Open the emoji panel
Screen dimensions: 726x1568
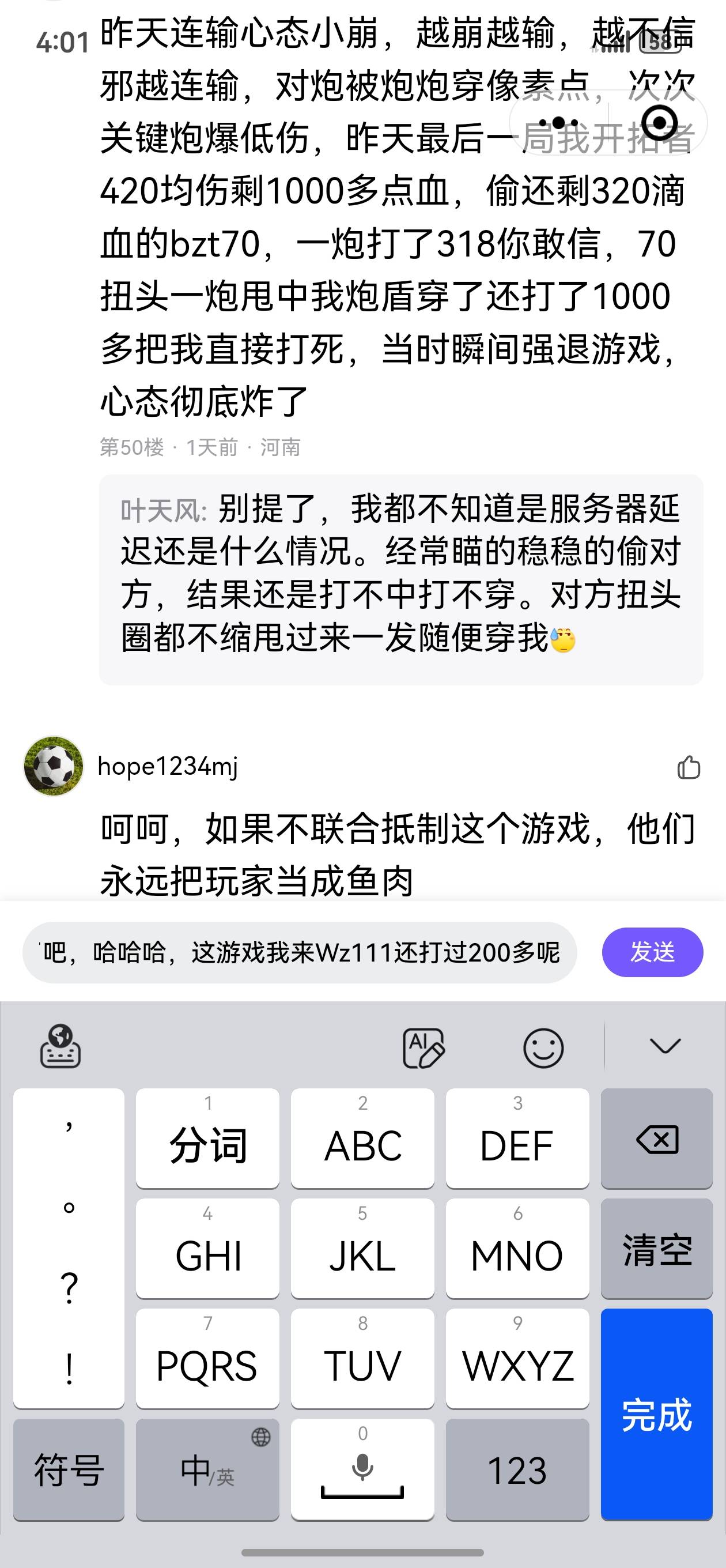(543, 1047)
